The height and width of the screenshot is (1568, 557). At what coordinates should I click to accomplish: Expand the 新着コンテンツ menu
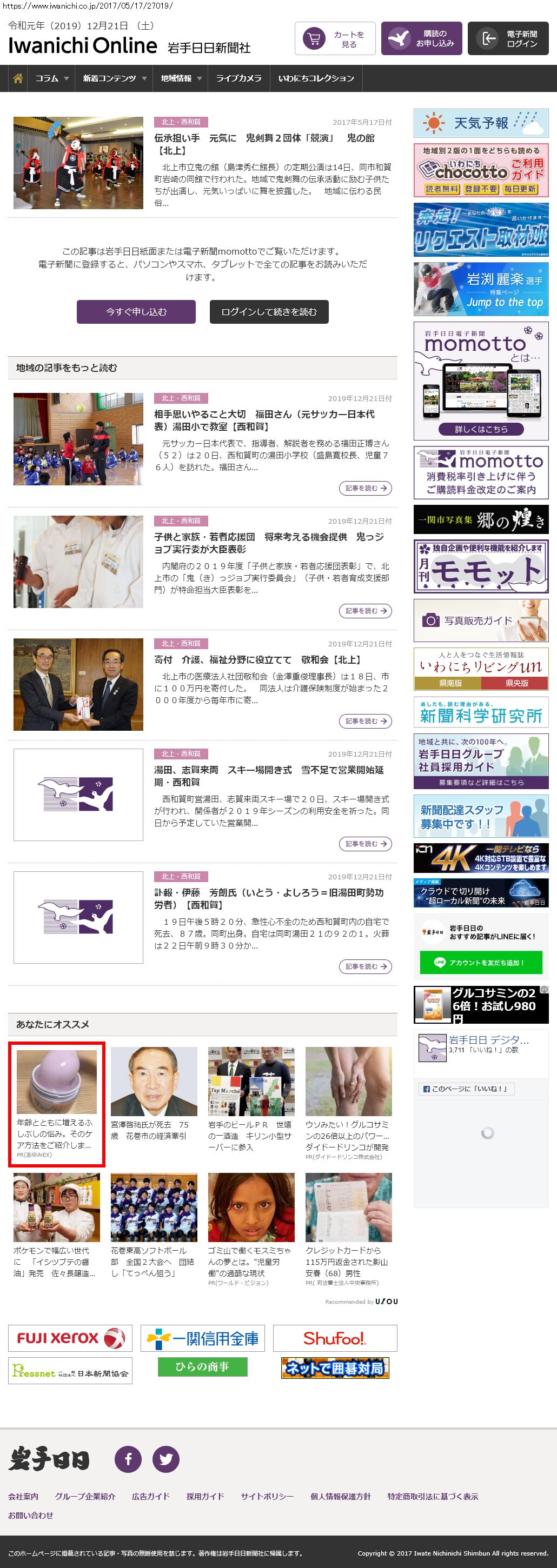pyautogui.click(x=115, y=78)
